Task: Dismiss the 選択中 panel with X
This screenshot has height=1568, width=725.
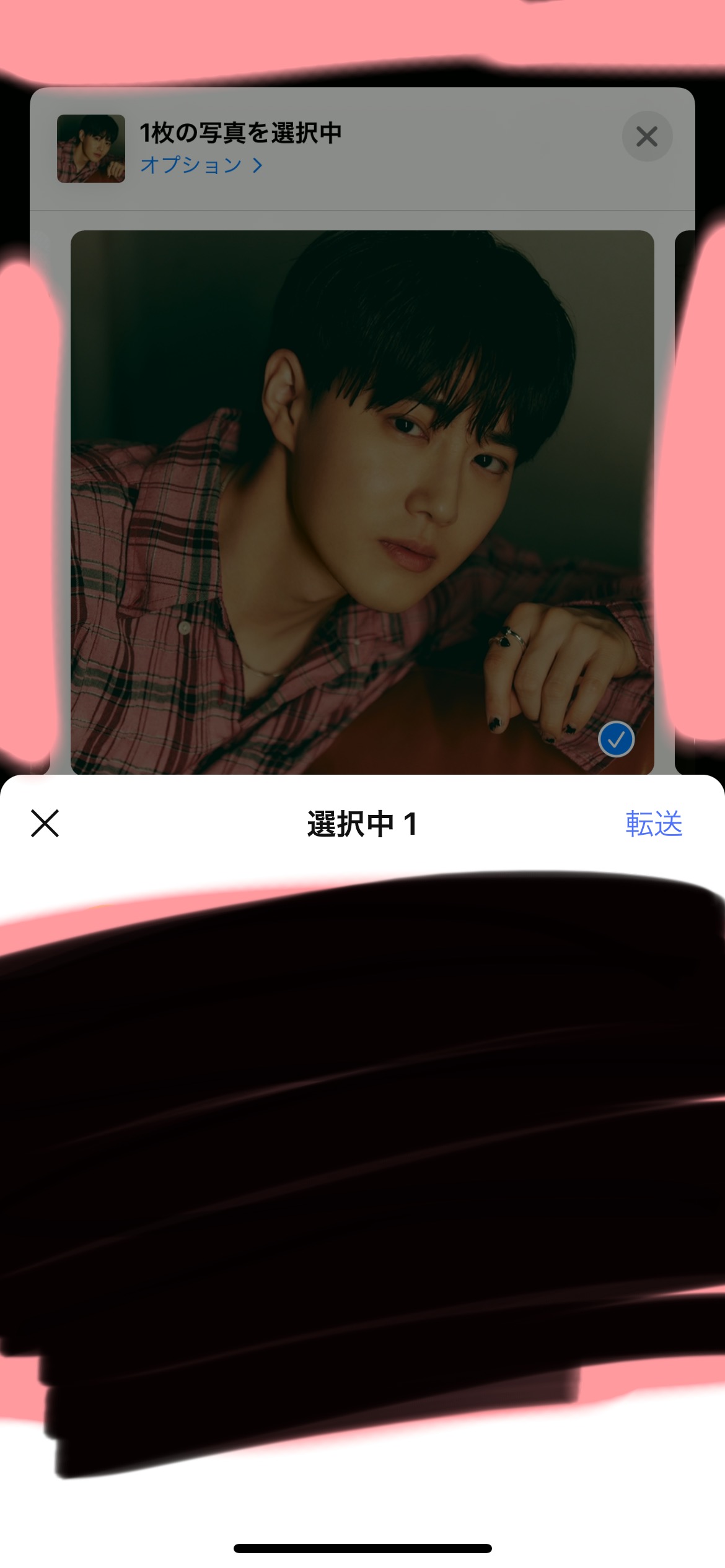Action: pyautogui.click(x=45, y=823)
